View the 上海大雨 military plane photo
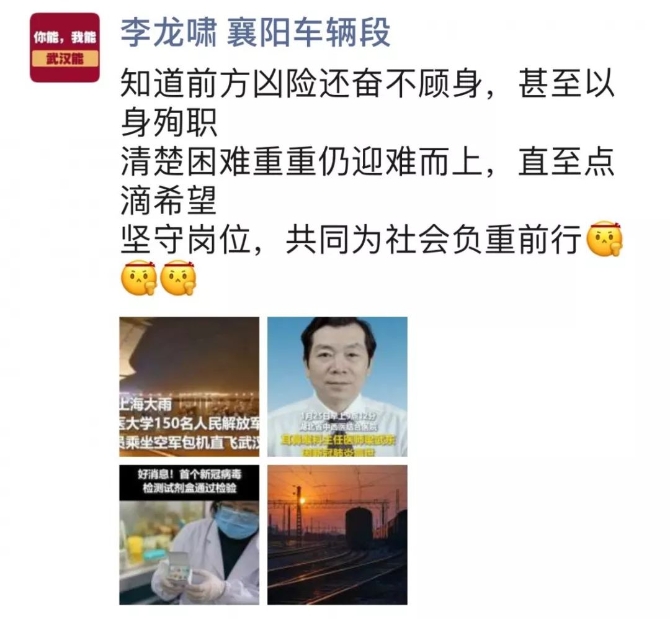670x619 pixels. coord(189,387)
